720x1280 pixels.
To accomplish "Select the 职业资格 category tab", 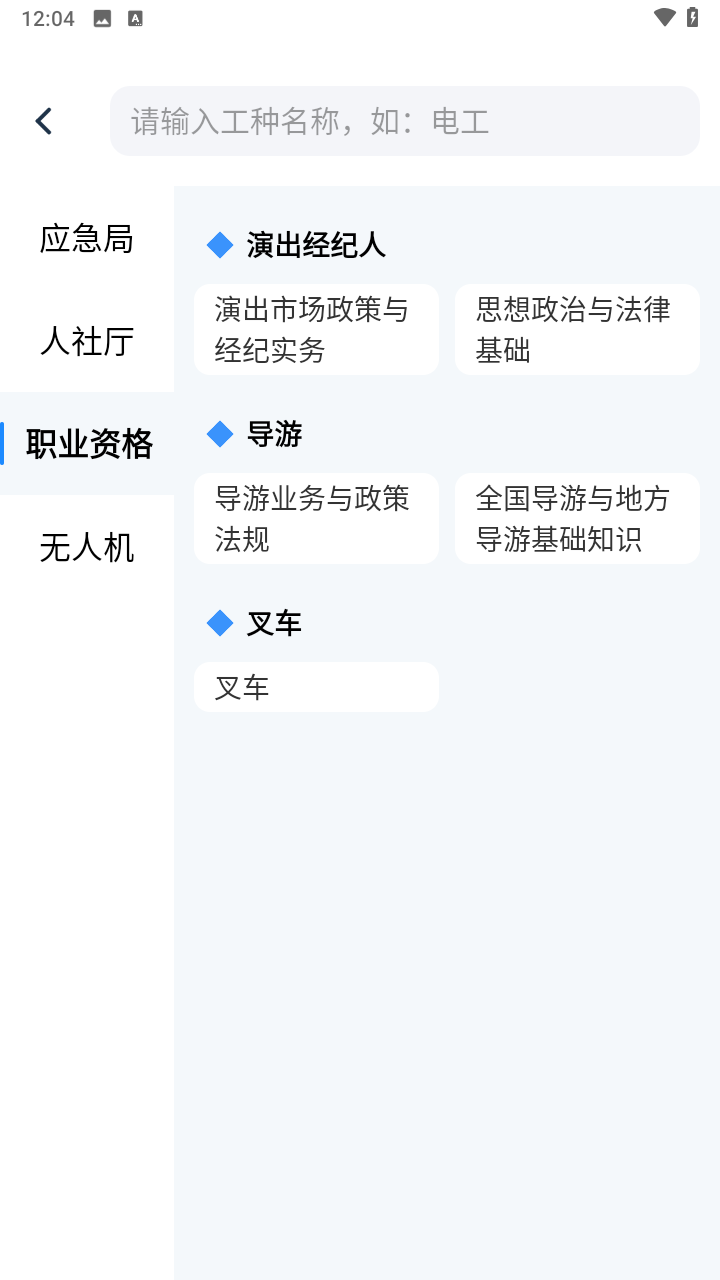I will [x=87, y=444].
